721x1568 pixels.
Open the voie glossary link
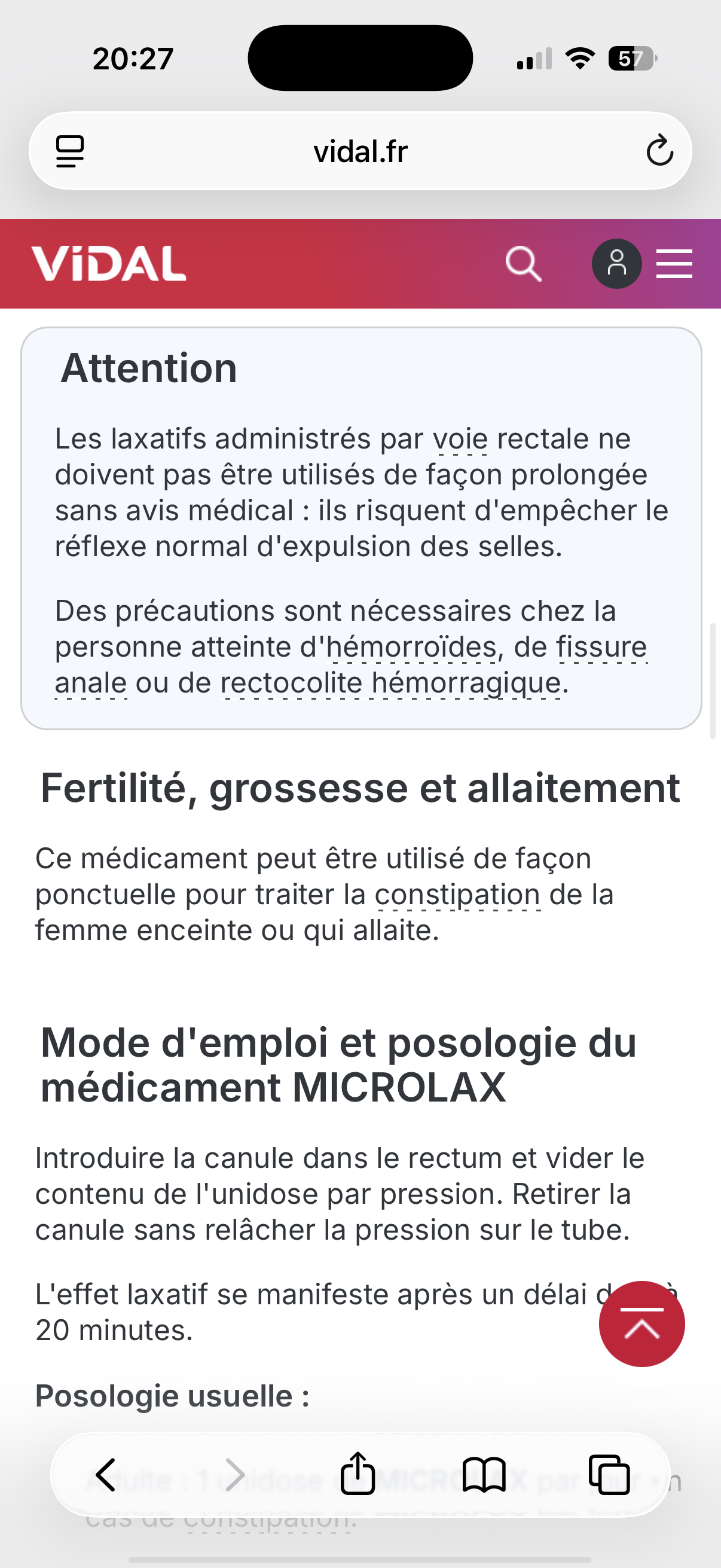(460, 439)
